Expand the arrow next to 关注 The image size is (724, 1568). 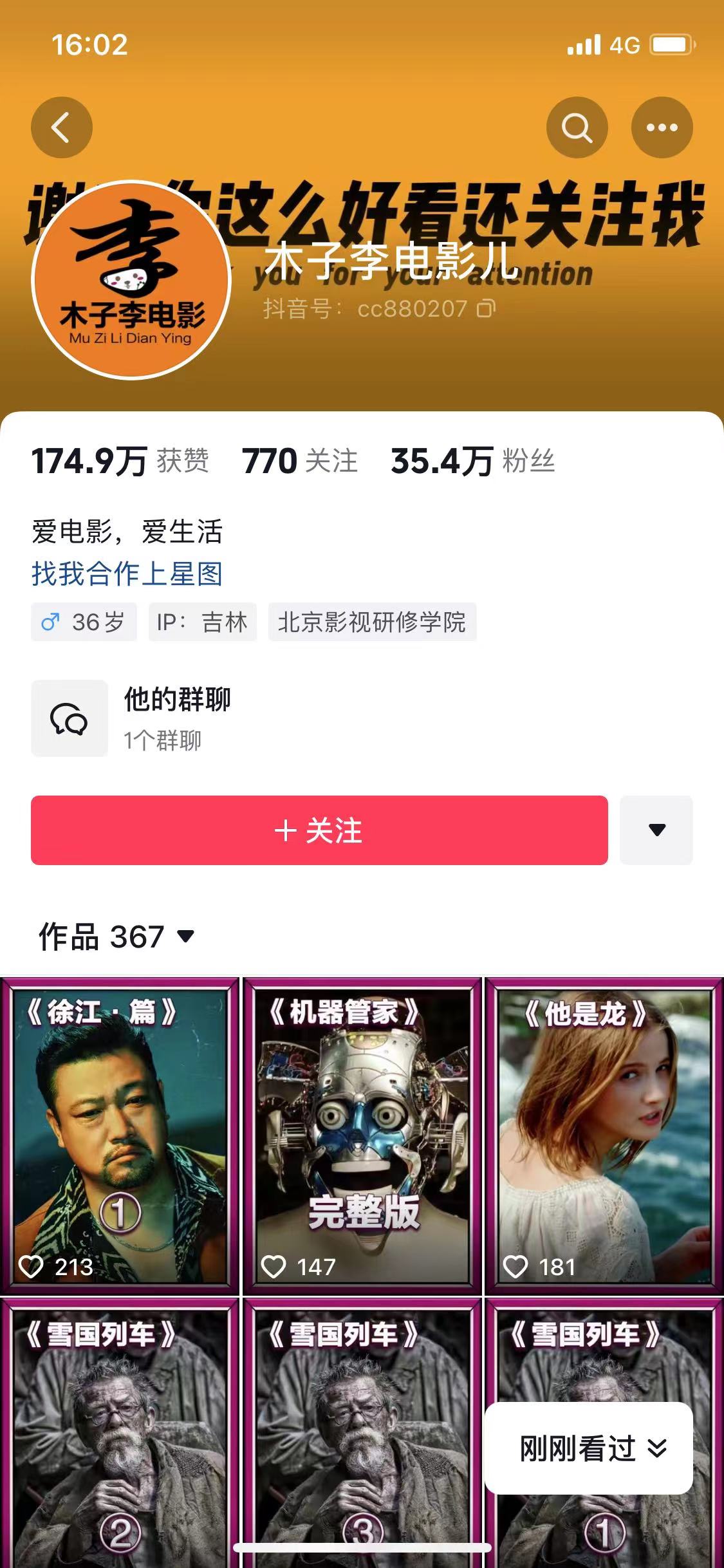[656, 830]
